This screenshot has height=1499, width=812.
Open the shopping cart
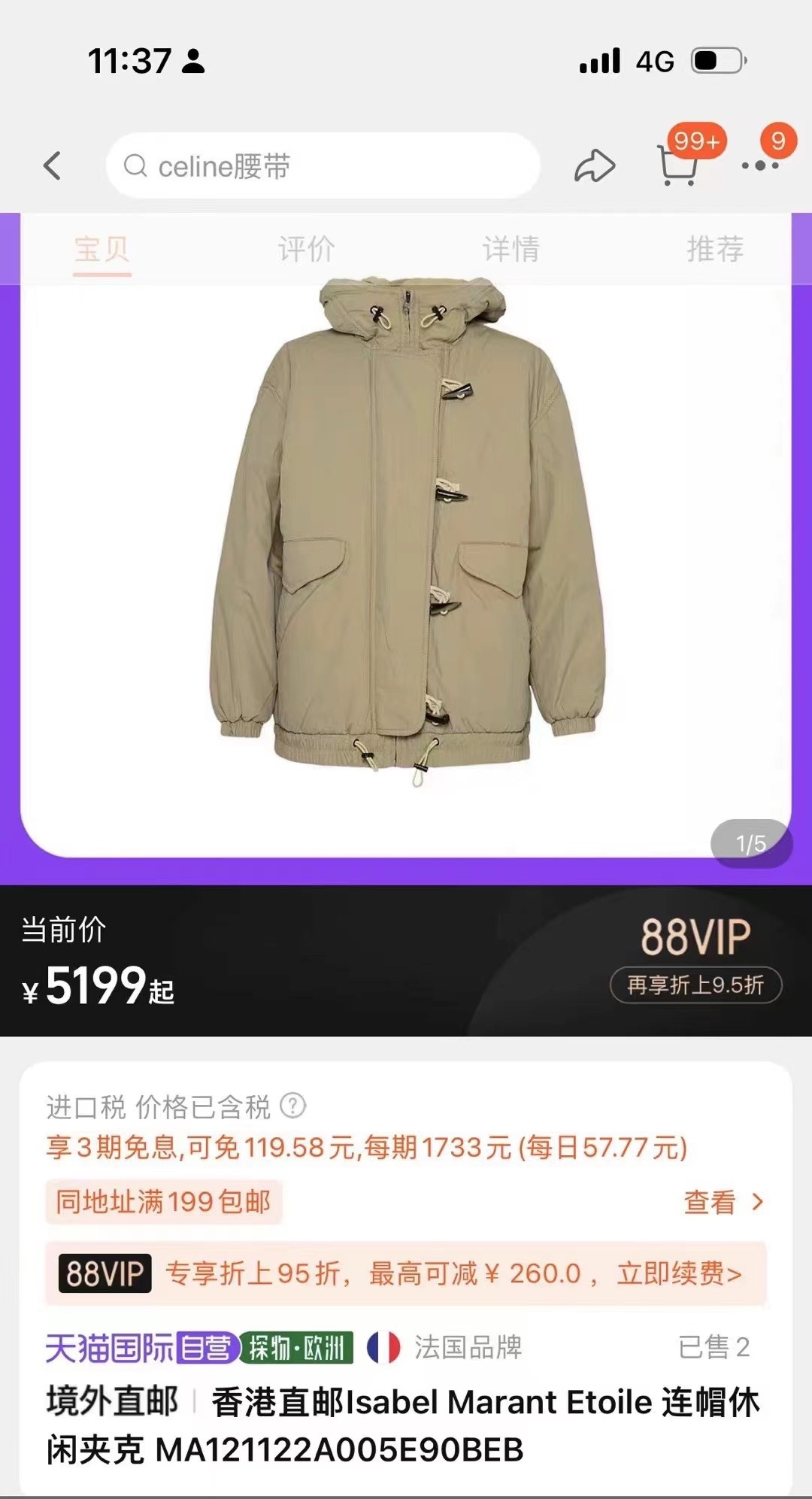pyautogui.click(x=677, y=164)
